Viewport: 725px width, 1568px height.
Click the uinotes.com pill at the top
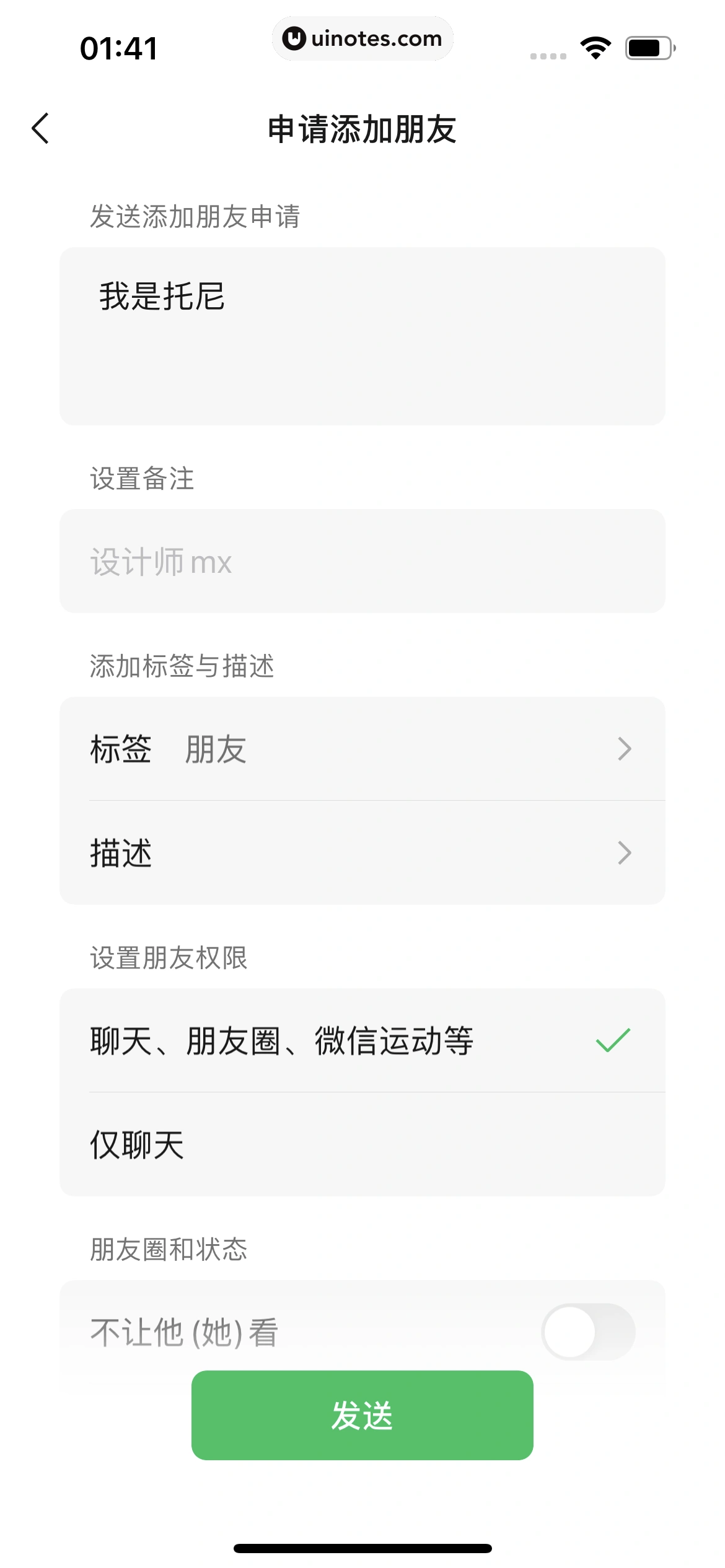(x=362, y=38)
